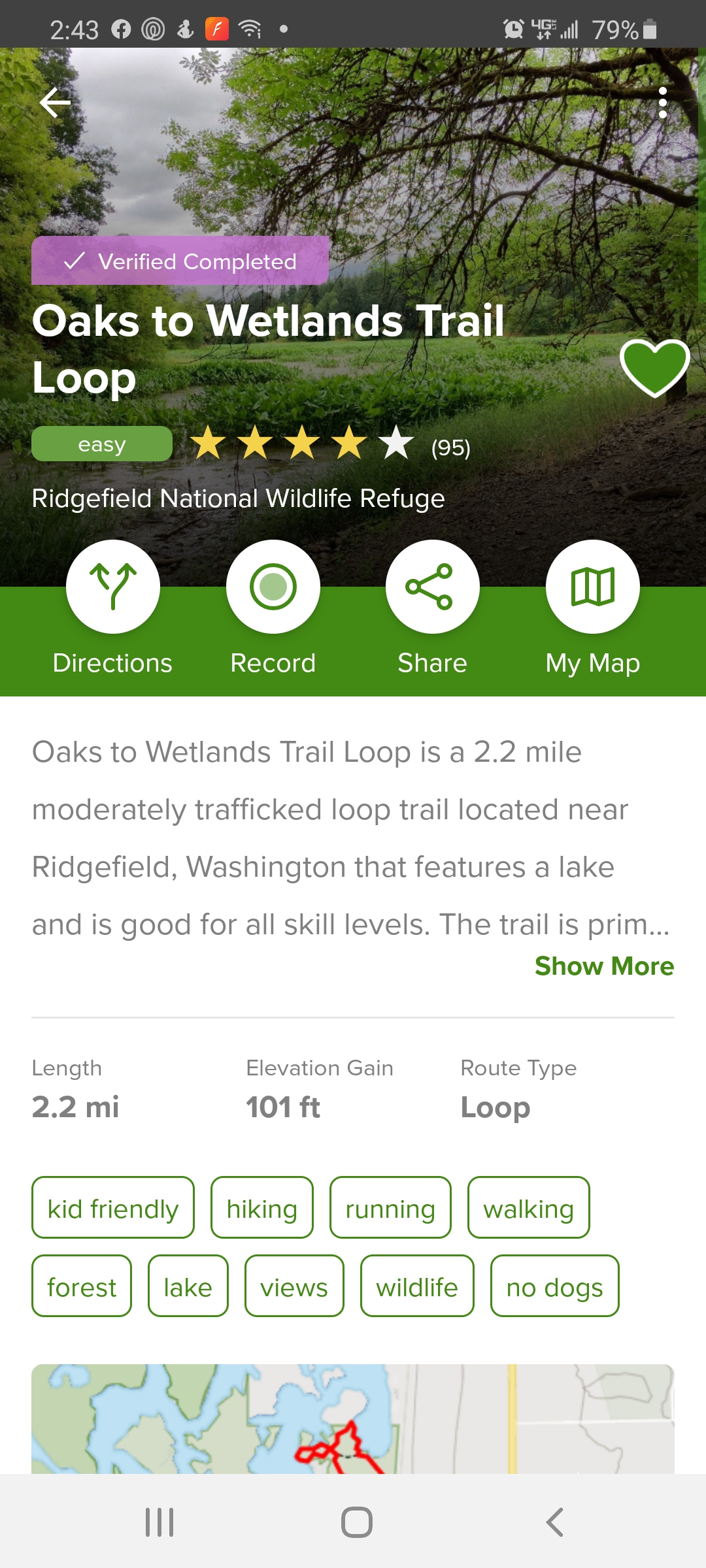Select the wildlife tag
The image size is (706, 1568).
point(417,1286)
